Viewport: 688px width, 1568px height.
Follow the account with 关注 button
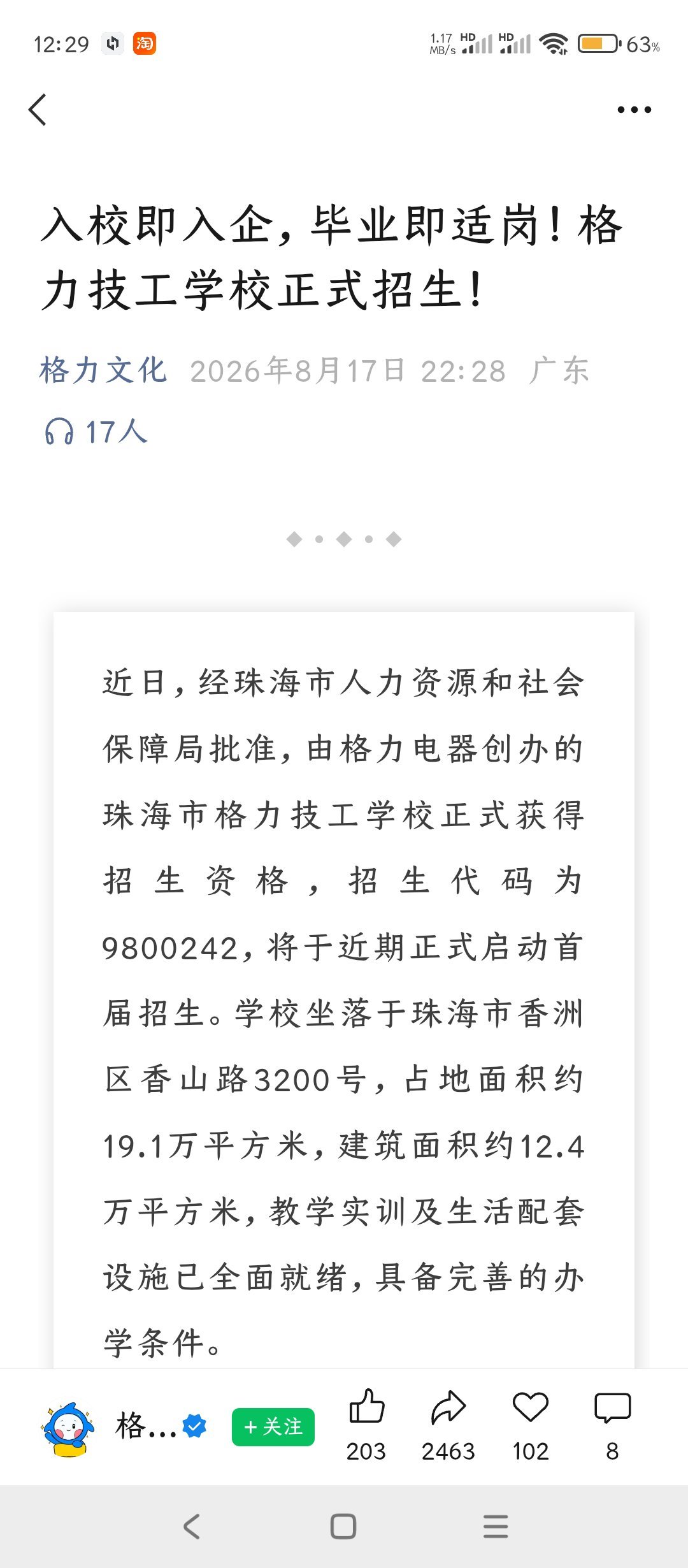[273, 1427]
